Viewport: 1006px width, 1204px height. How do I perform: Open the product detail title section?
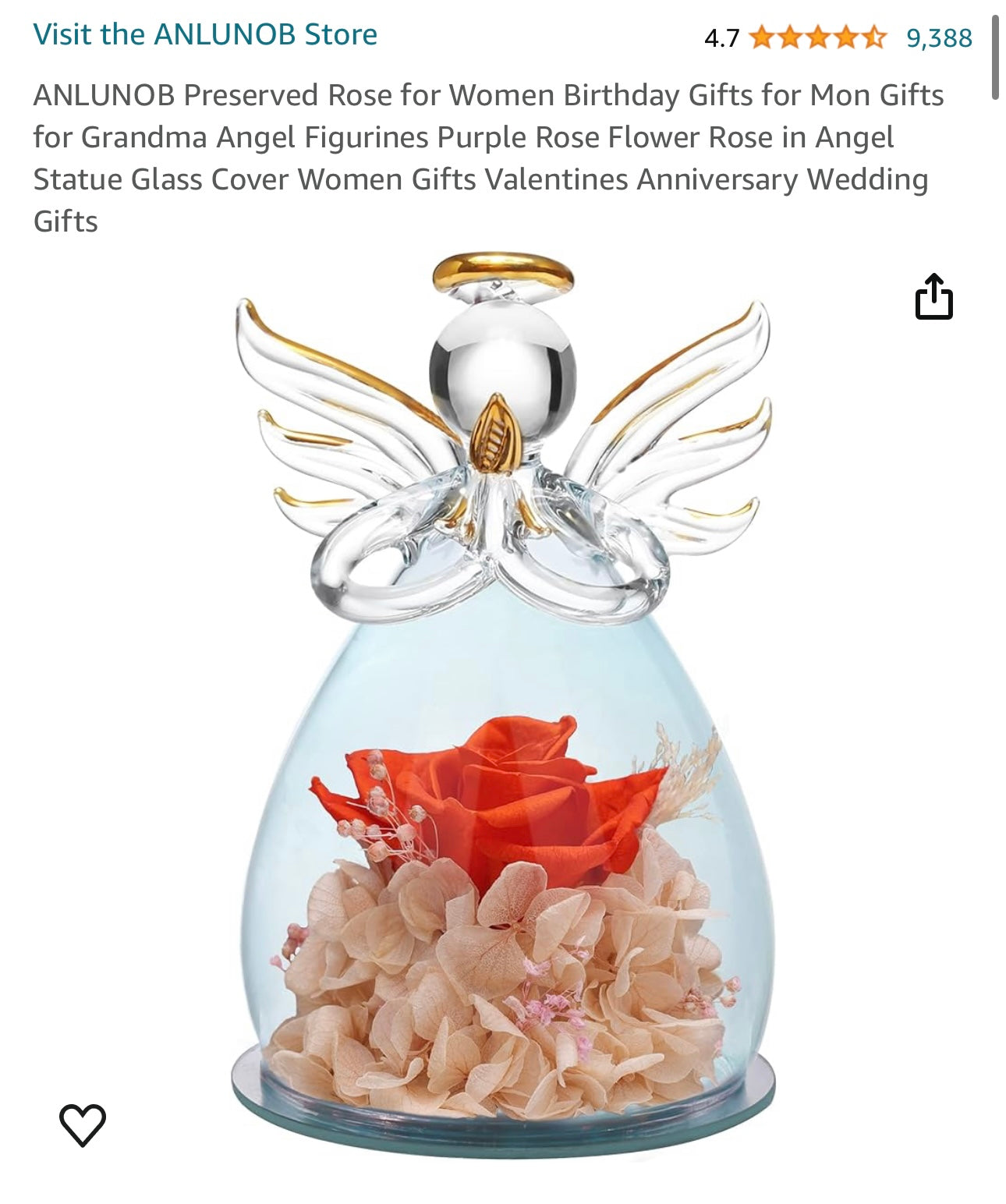pyautogui.click(x=490, y=154)
